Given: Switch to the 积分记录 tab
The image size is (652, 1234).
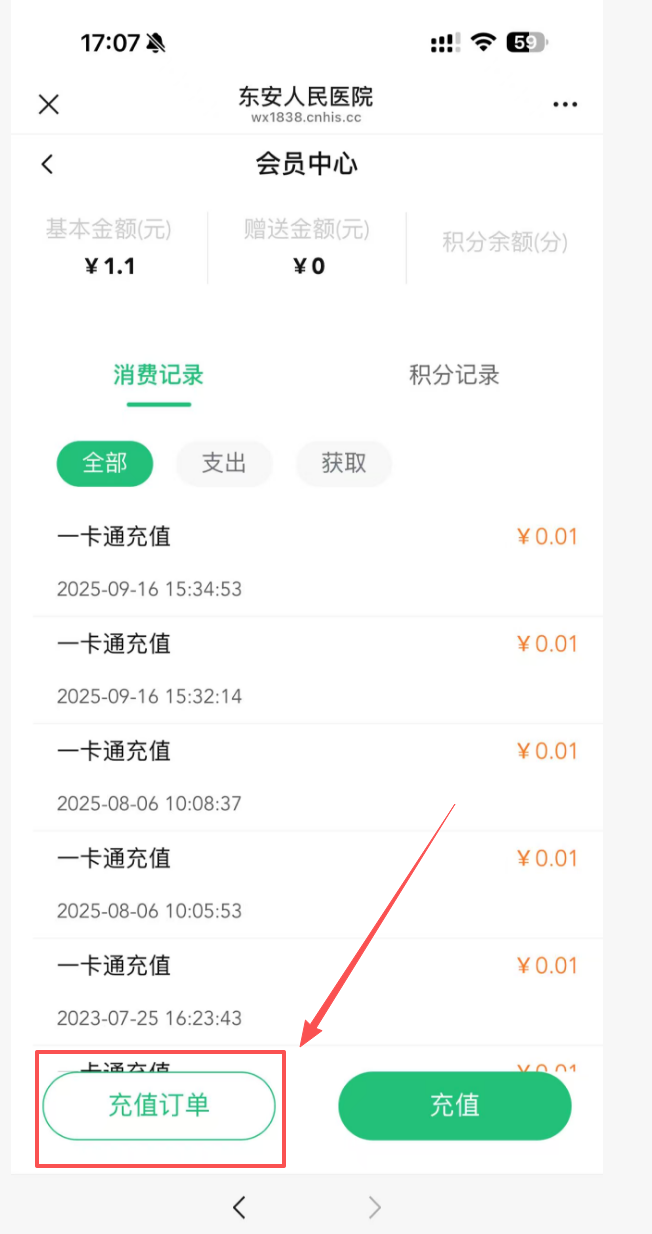Looking at the screenshot, I should pyautogui.click(x=454, y=376).
